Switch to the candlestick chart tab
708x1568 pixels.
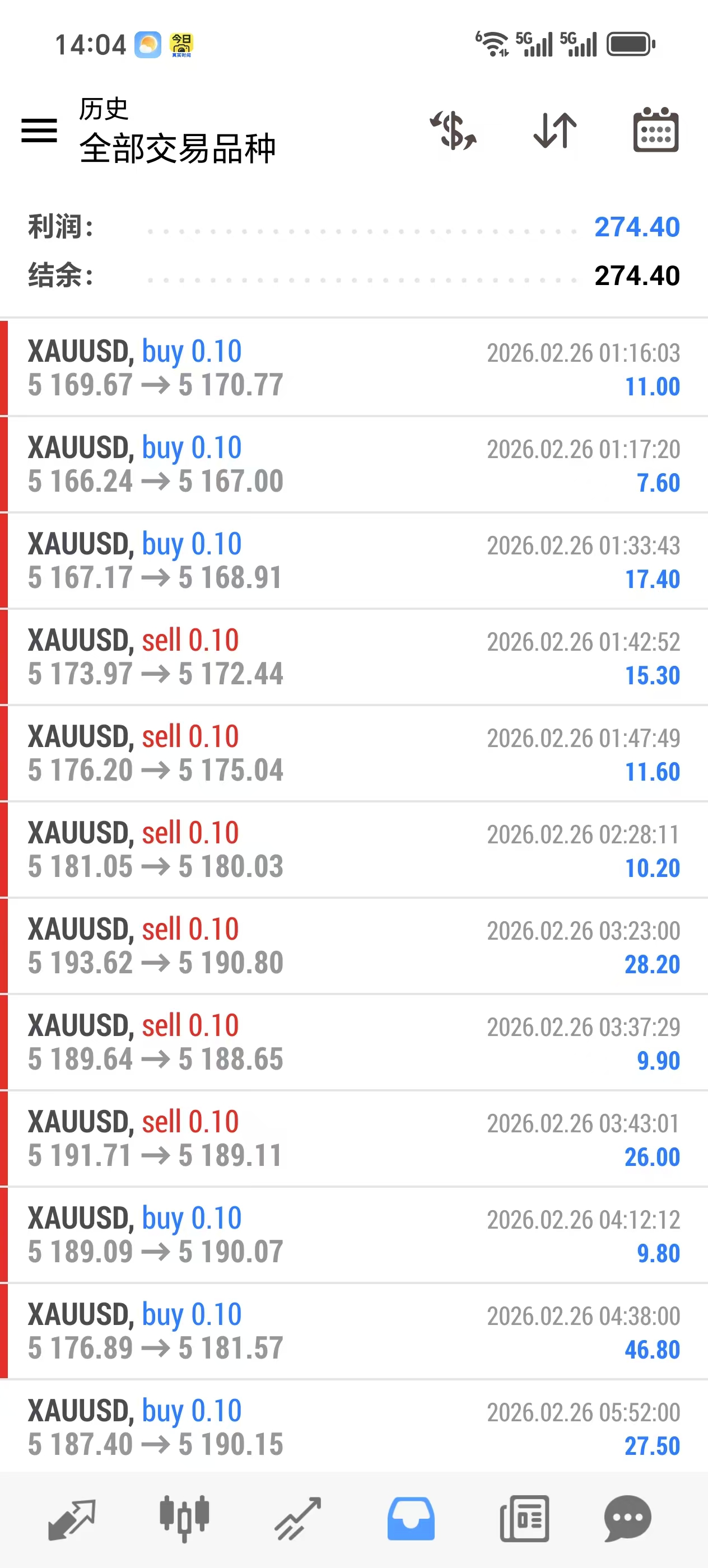tap(184, 1519)
